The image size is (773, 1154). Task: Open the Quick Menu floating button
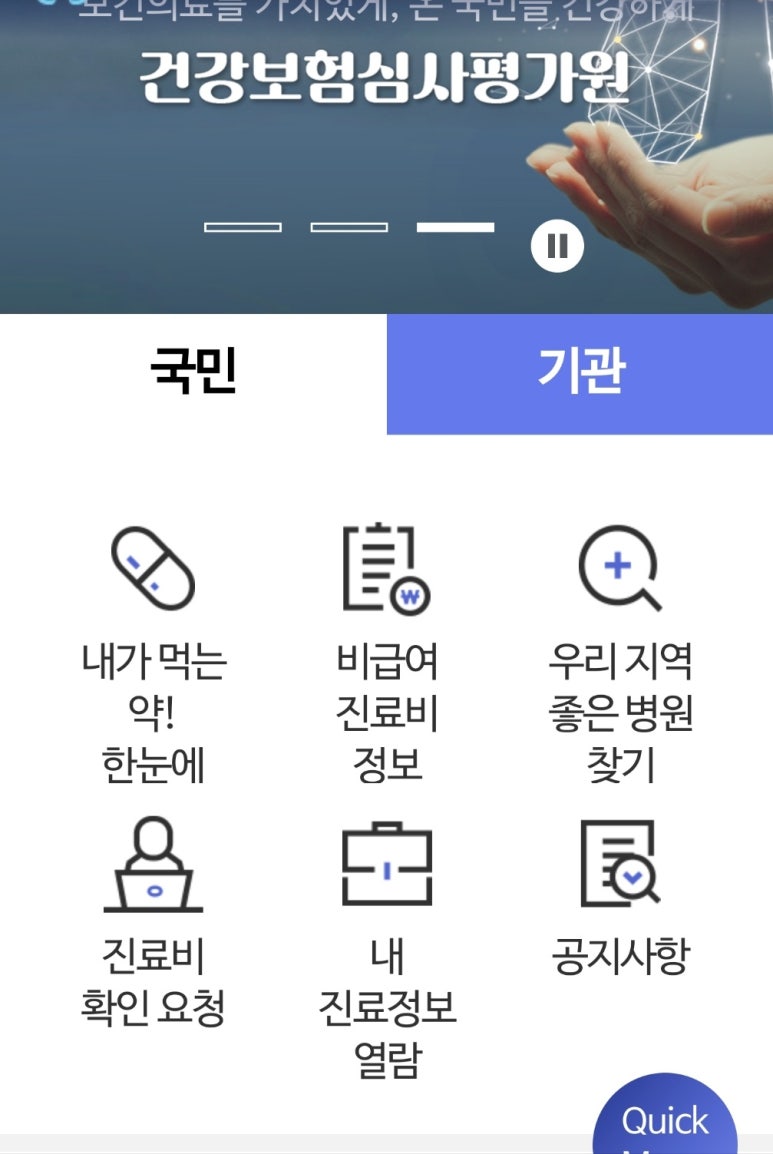pyautogui.click(x=665, y=1120)
